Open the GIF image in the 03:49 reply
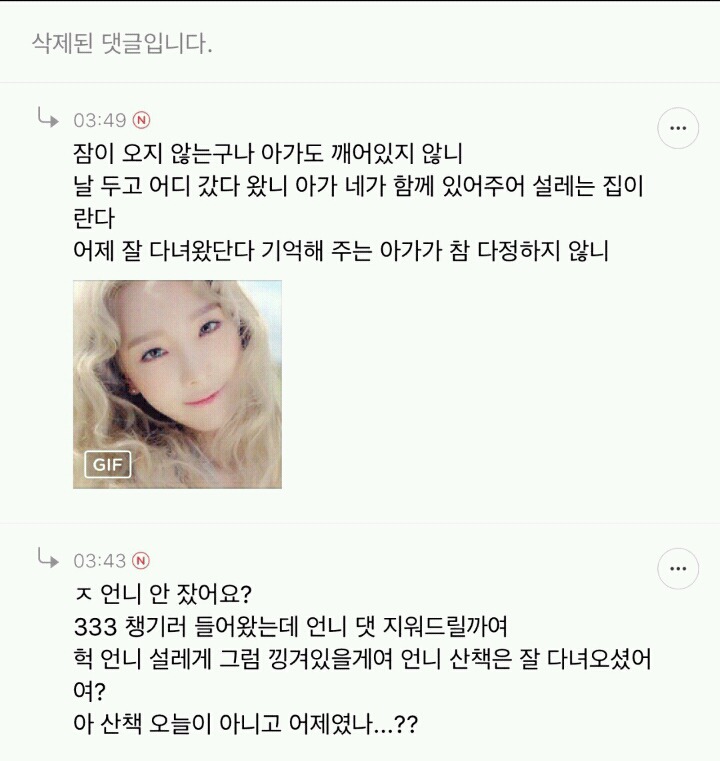The image size is (720, 761). pos(177,384)
